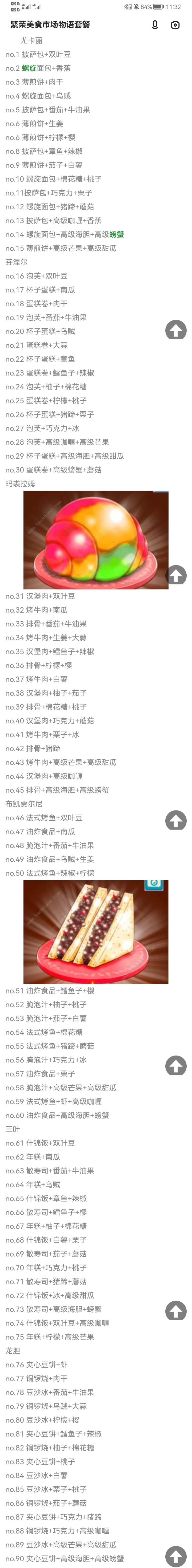Open the red bean sandwich image
The height and width of the screenshot is (1568, 192).
pos(96,931)
